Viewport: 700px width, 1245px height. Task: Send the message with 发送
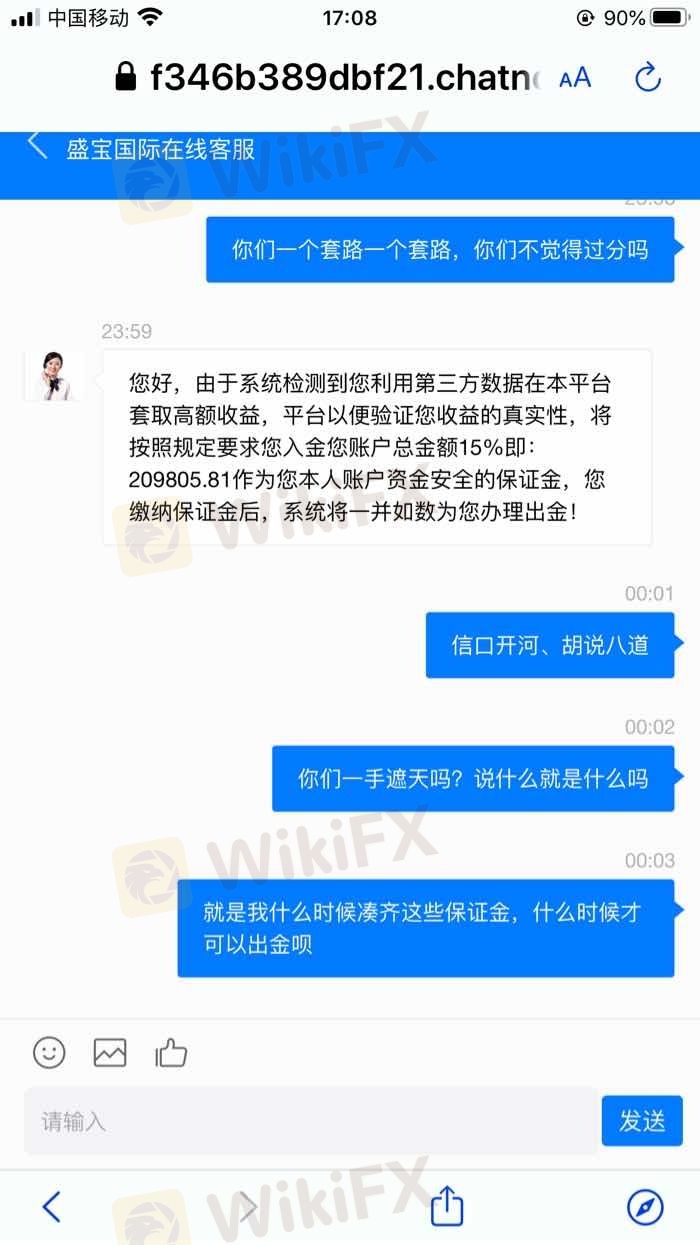coord(642,1121)
